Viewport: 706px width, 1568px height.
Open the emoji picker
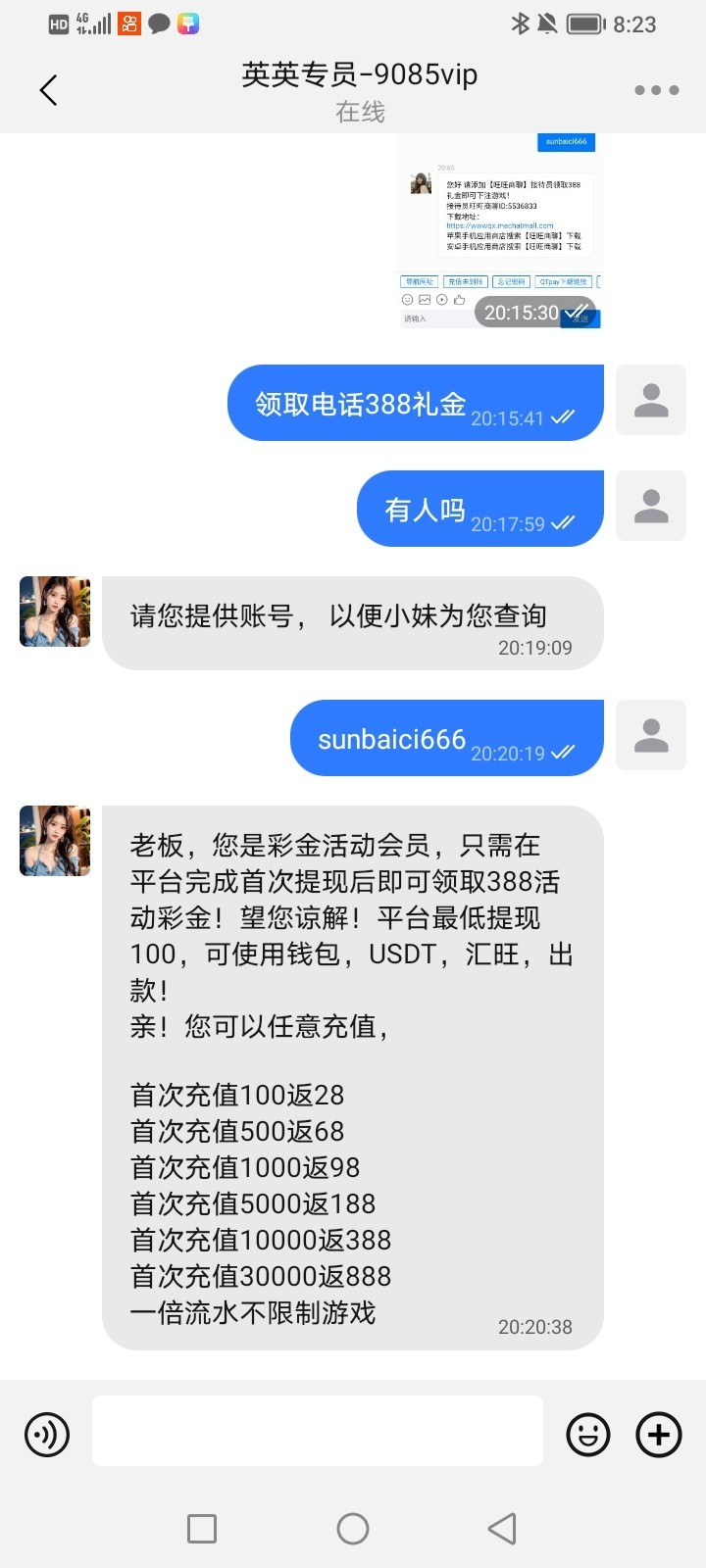pyautogui.click(x=588, y=1435)
